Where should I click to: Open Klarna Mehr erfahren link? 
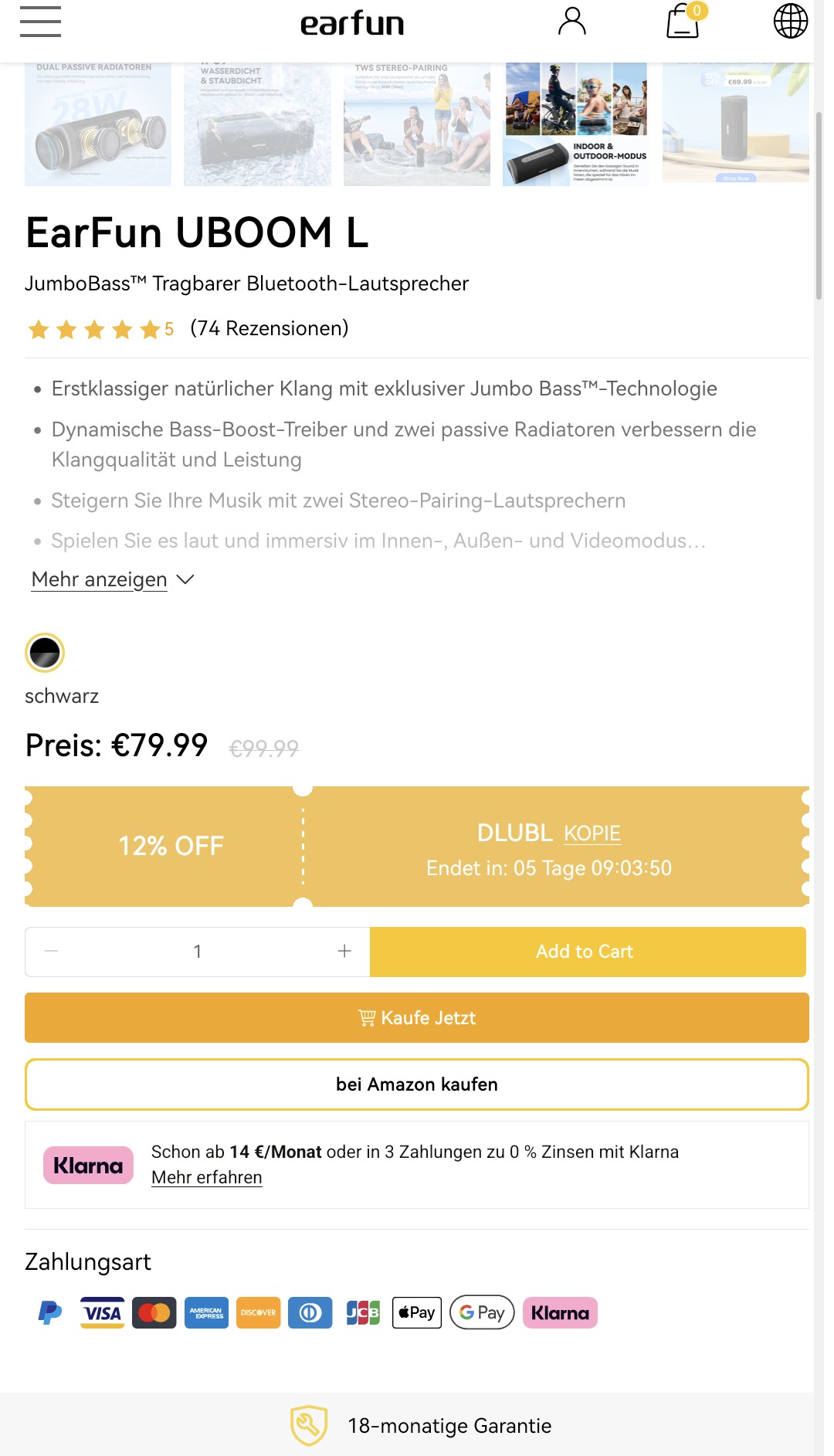(207, 1177)
